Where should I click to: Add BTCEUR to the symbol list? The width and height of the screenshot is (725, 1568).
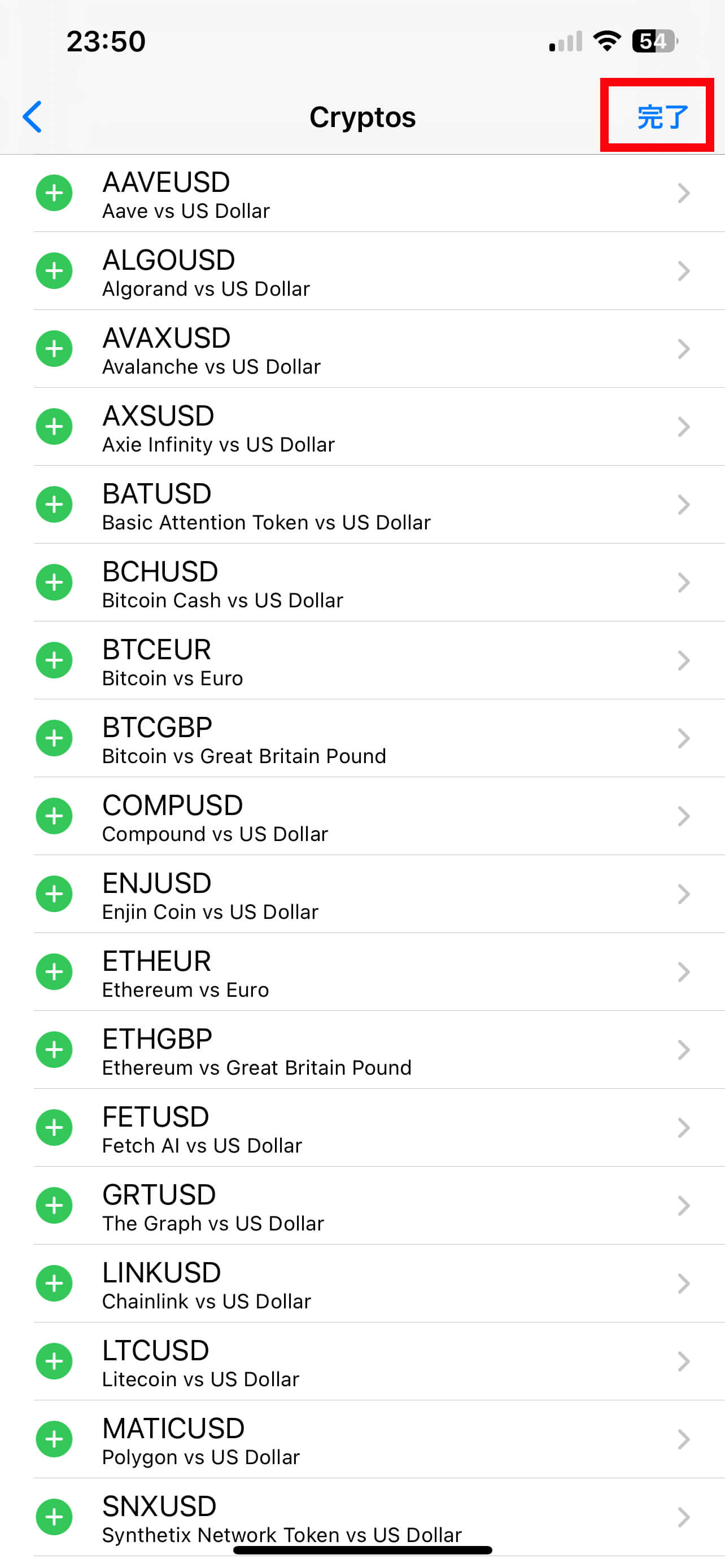pyautogui.click(x=54, y=660)
